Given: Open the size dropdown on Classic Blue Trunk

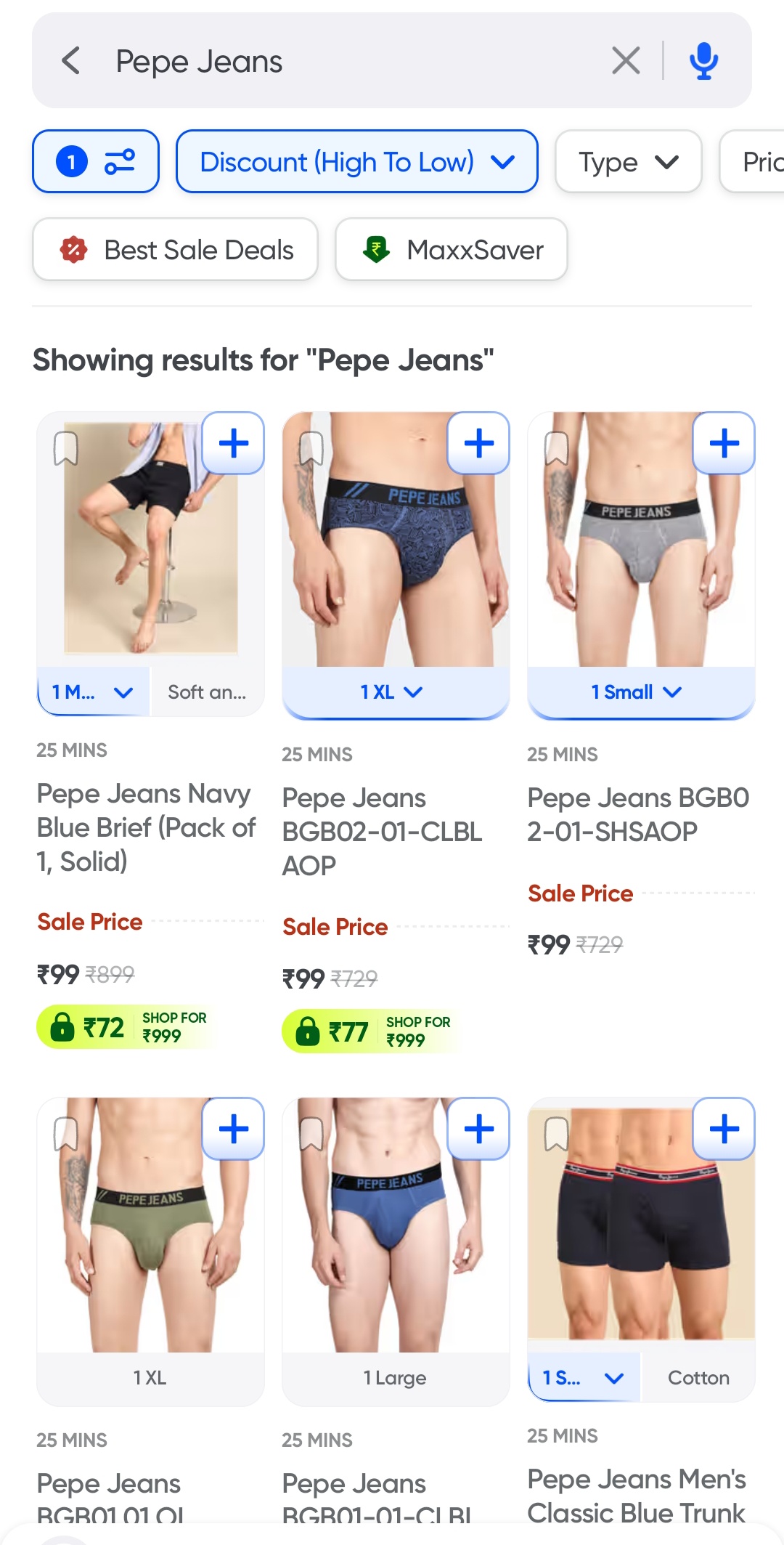Looking at the screenshot, I should 583,1378.
